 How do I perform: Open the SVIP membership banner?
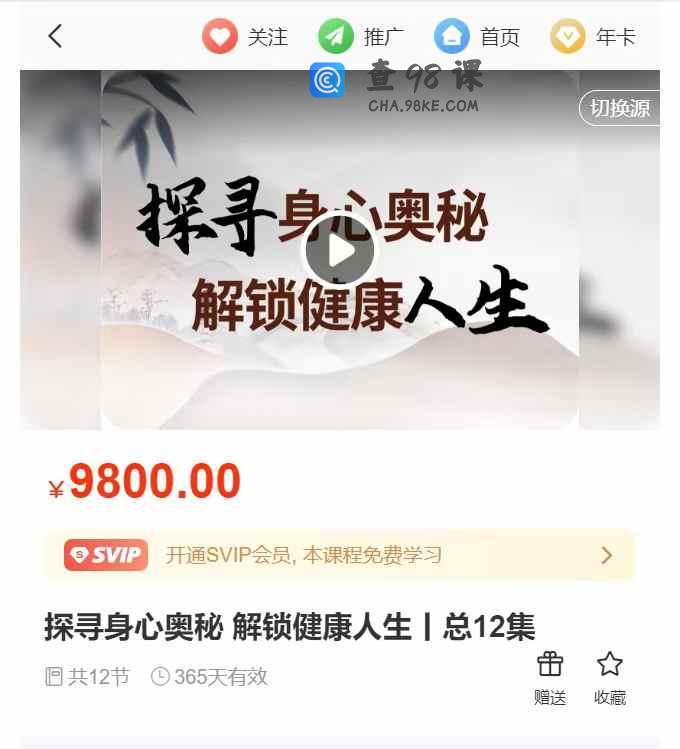point(339,555)
